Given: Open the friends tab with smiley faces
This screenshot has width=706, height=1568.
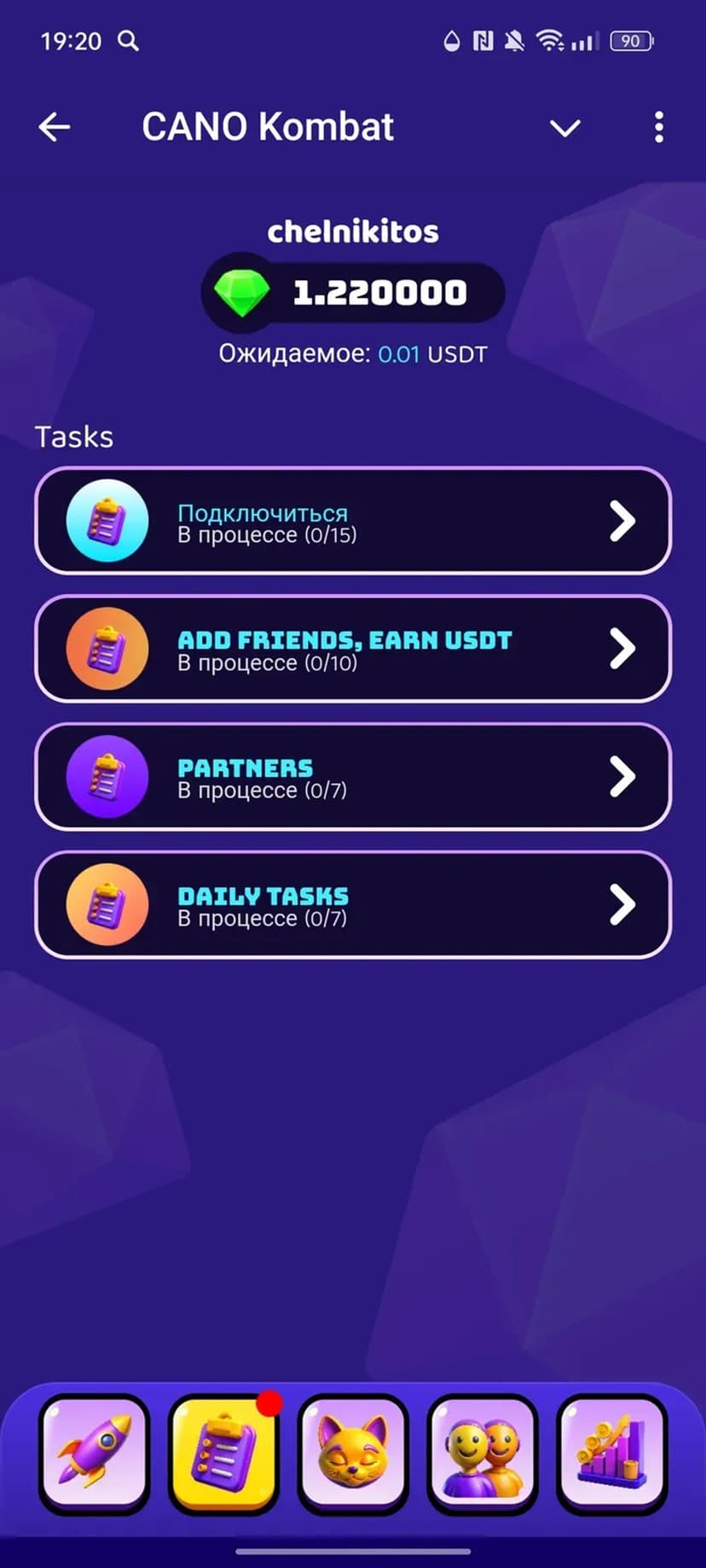Looking at the screenshot, I should [483, 1452].
